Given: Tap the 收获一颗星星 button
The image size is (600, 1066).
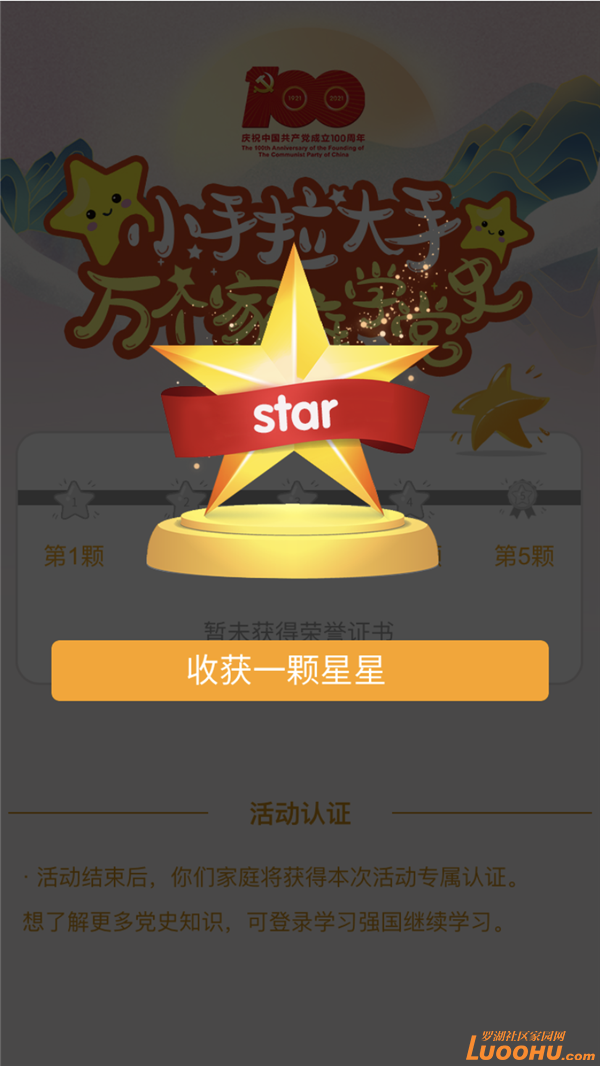Looking at the screenshot, I should pyautogui.click(x=300, y=670).
